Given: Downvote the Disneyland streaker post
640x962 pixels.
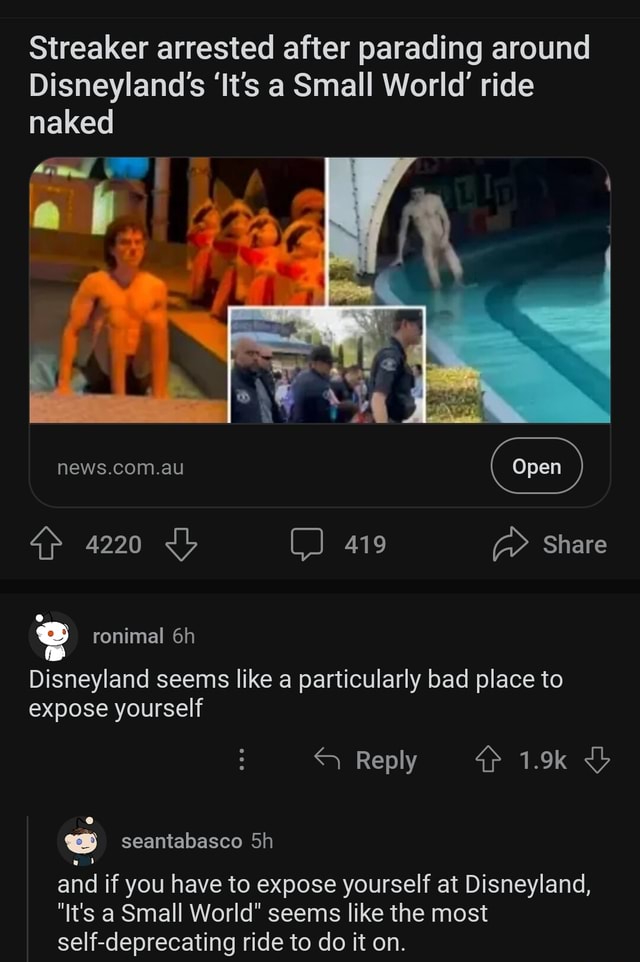Looking at the screenshot, I should coord(180,544).
